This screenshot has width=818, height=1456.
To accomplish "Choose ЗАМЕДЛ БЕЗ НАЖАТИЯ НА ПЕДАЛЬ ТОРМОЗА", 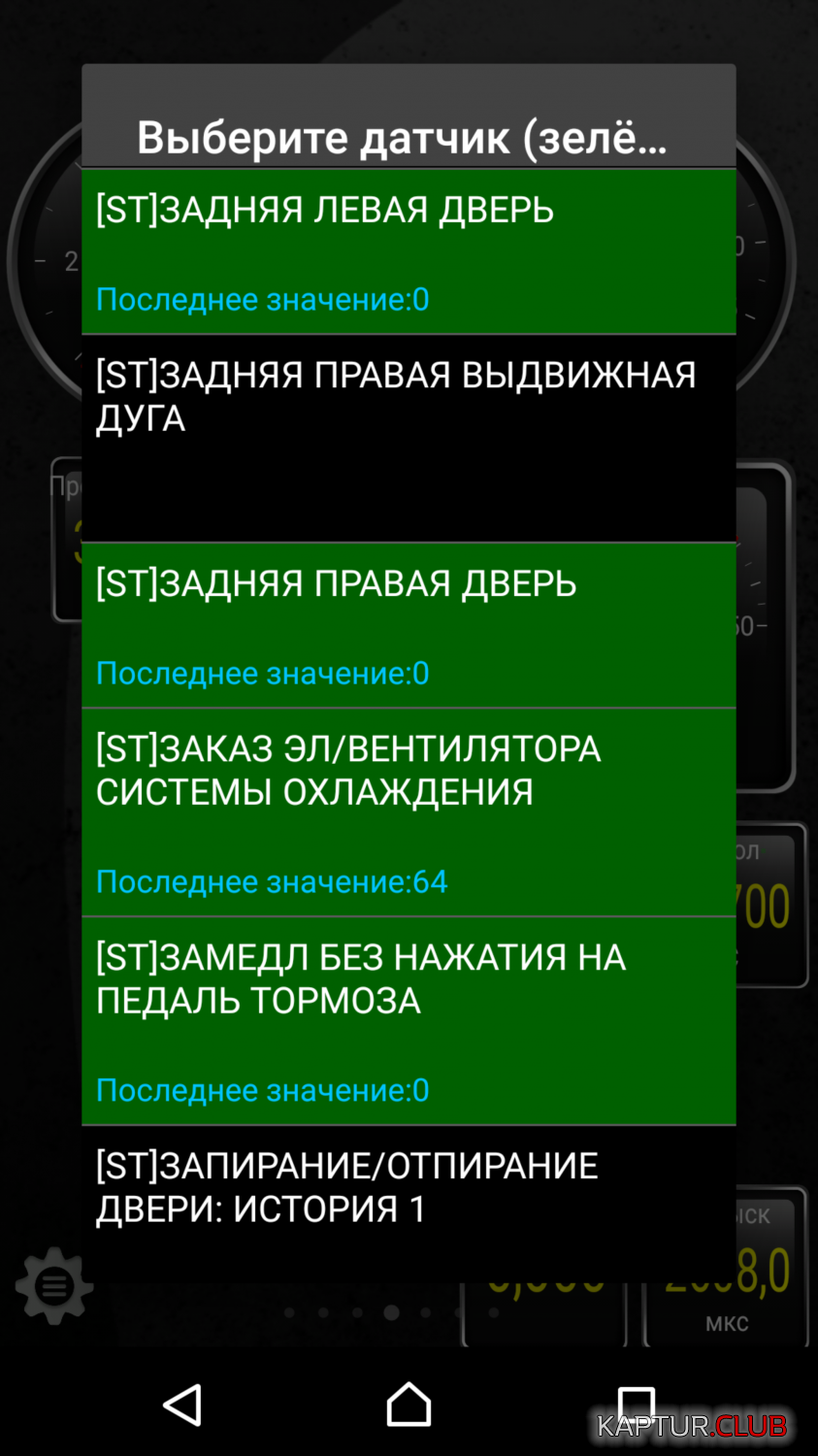I will tap(409, 1021).
